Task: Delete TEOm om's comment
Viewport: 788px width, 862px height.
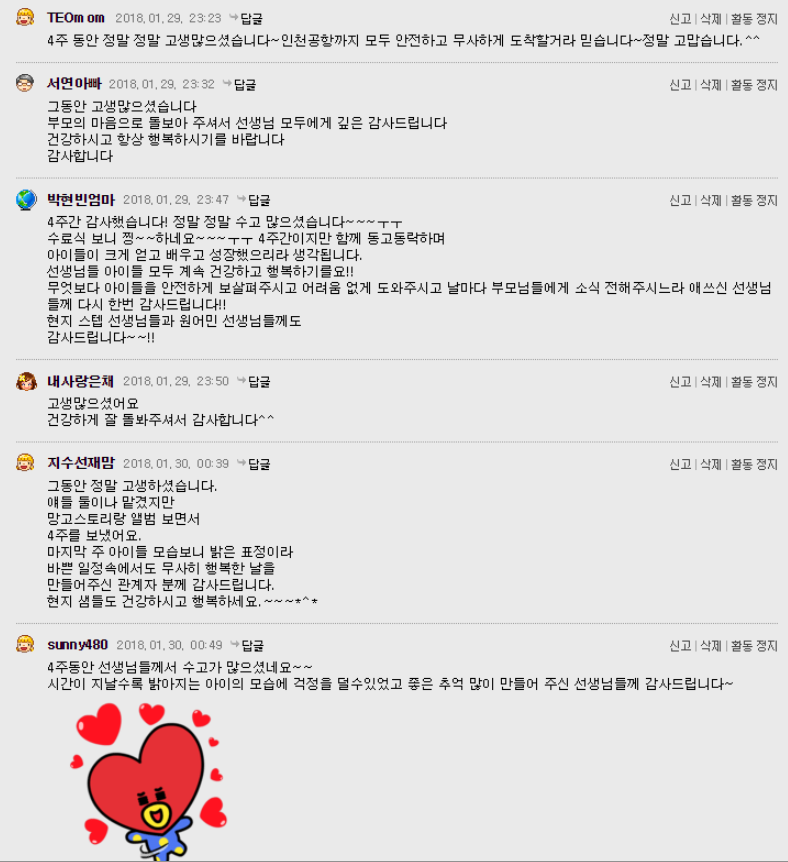Action: (x=710, y=19)
